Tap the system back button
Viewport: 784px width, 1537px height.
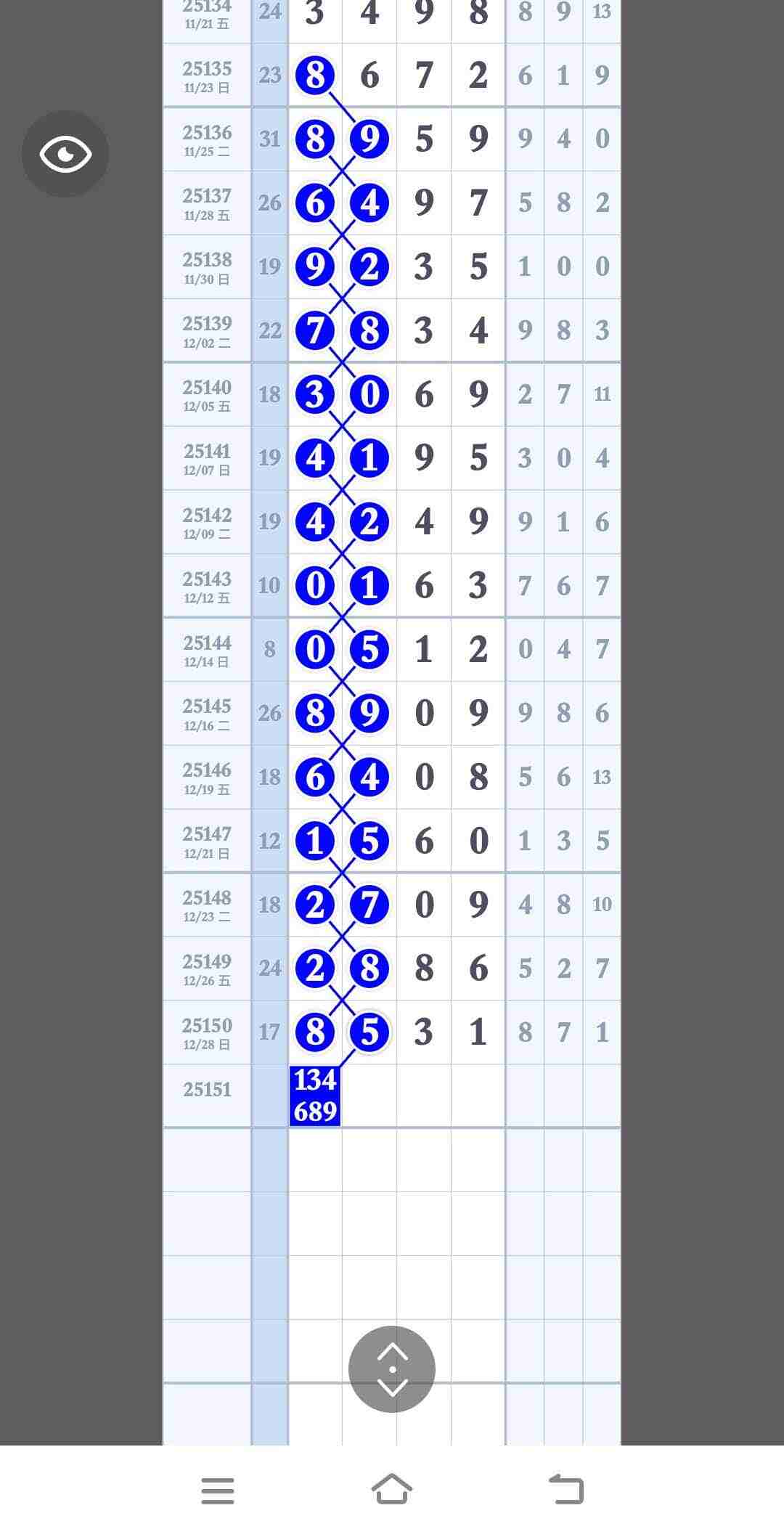click(x=566, y=1489)
